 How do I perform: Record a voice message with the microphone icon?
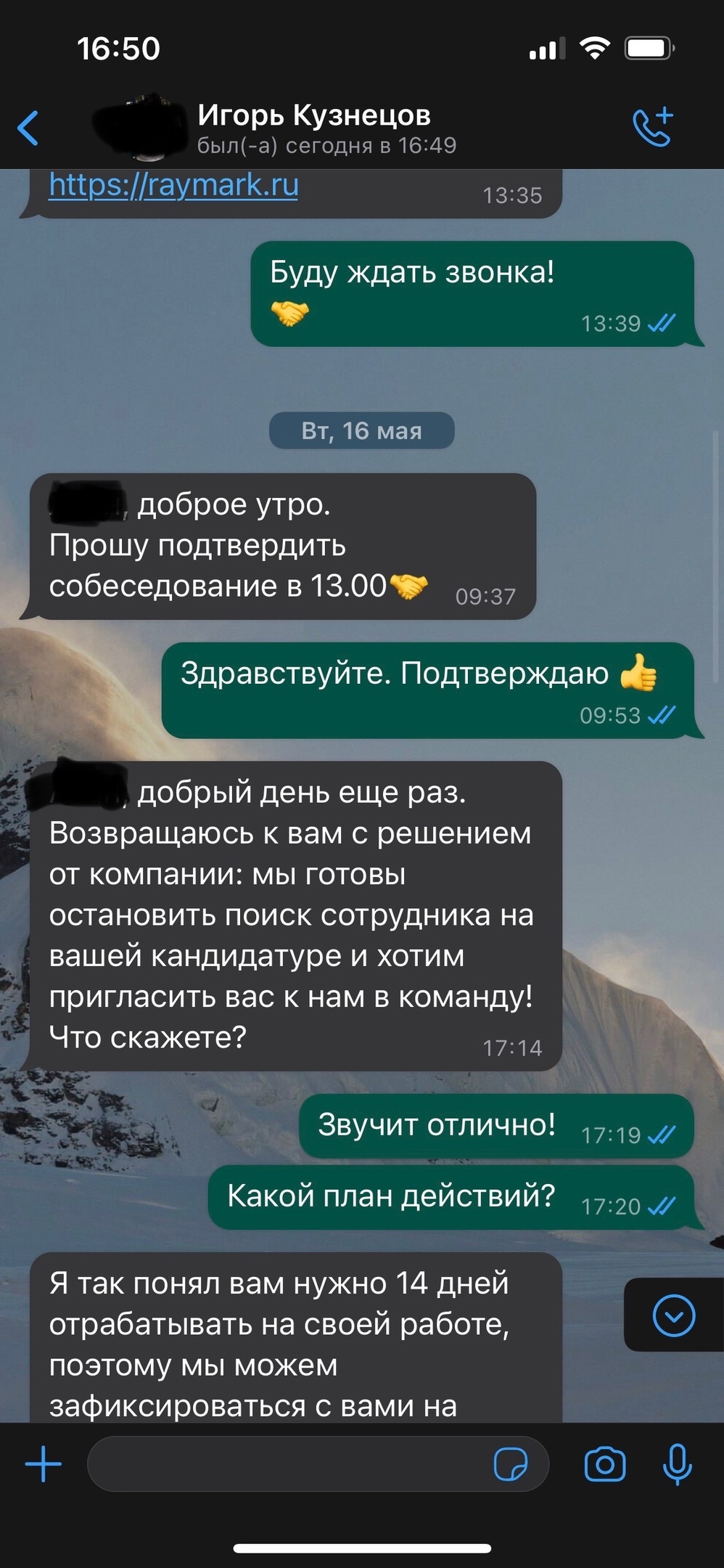tap(678, 1463)
